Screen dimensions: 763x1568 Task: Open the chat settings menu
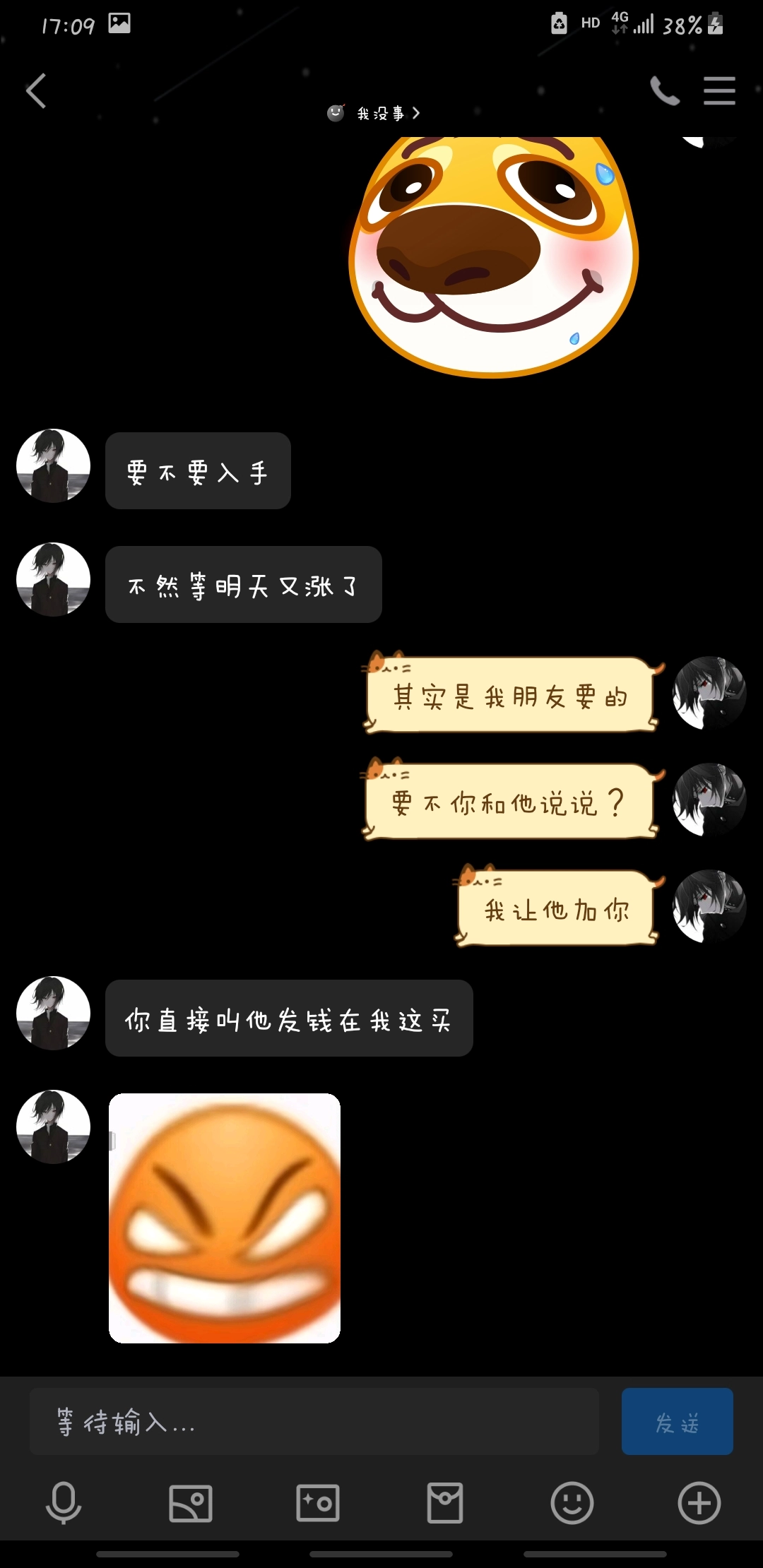(x=719, y=91)
